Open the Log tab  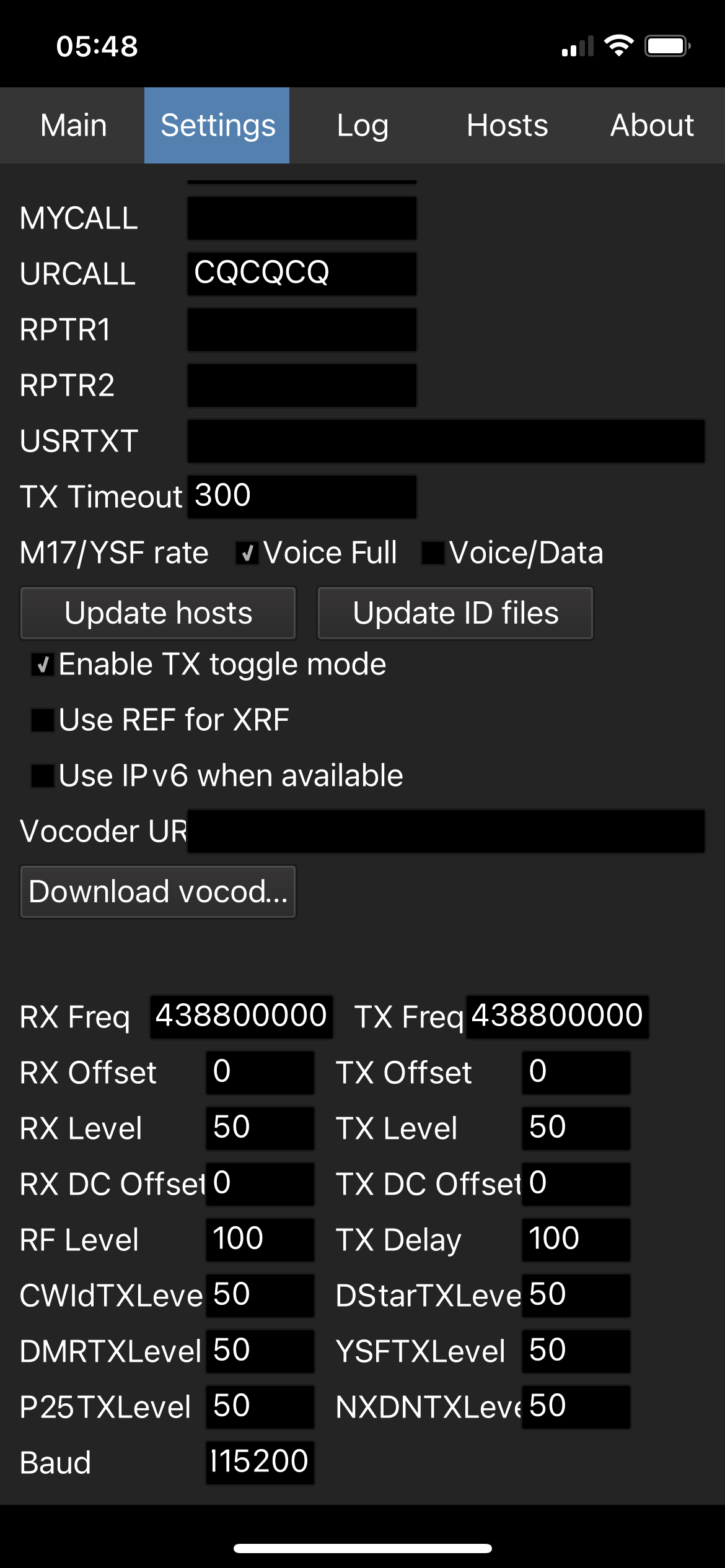coord(362,126)
